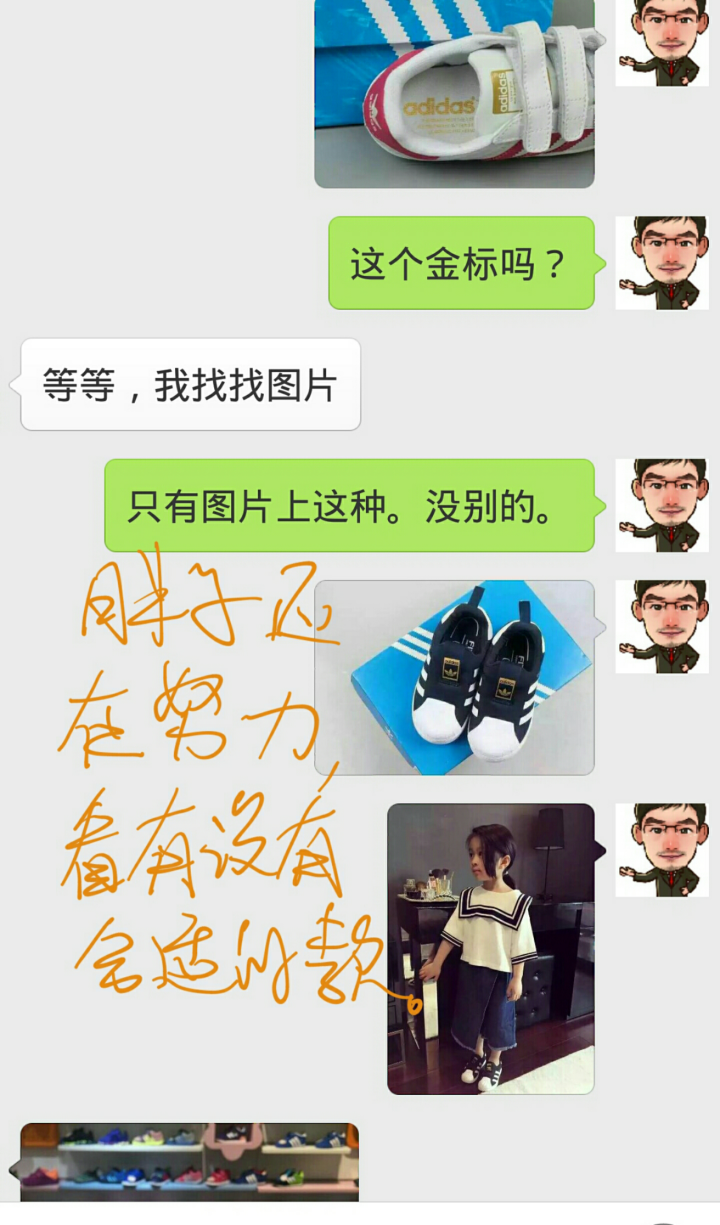Open the shoe shelf photo message
This screenshot has width=720, height=1225.
point(189,1162)
